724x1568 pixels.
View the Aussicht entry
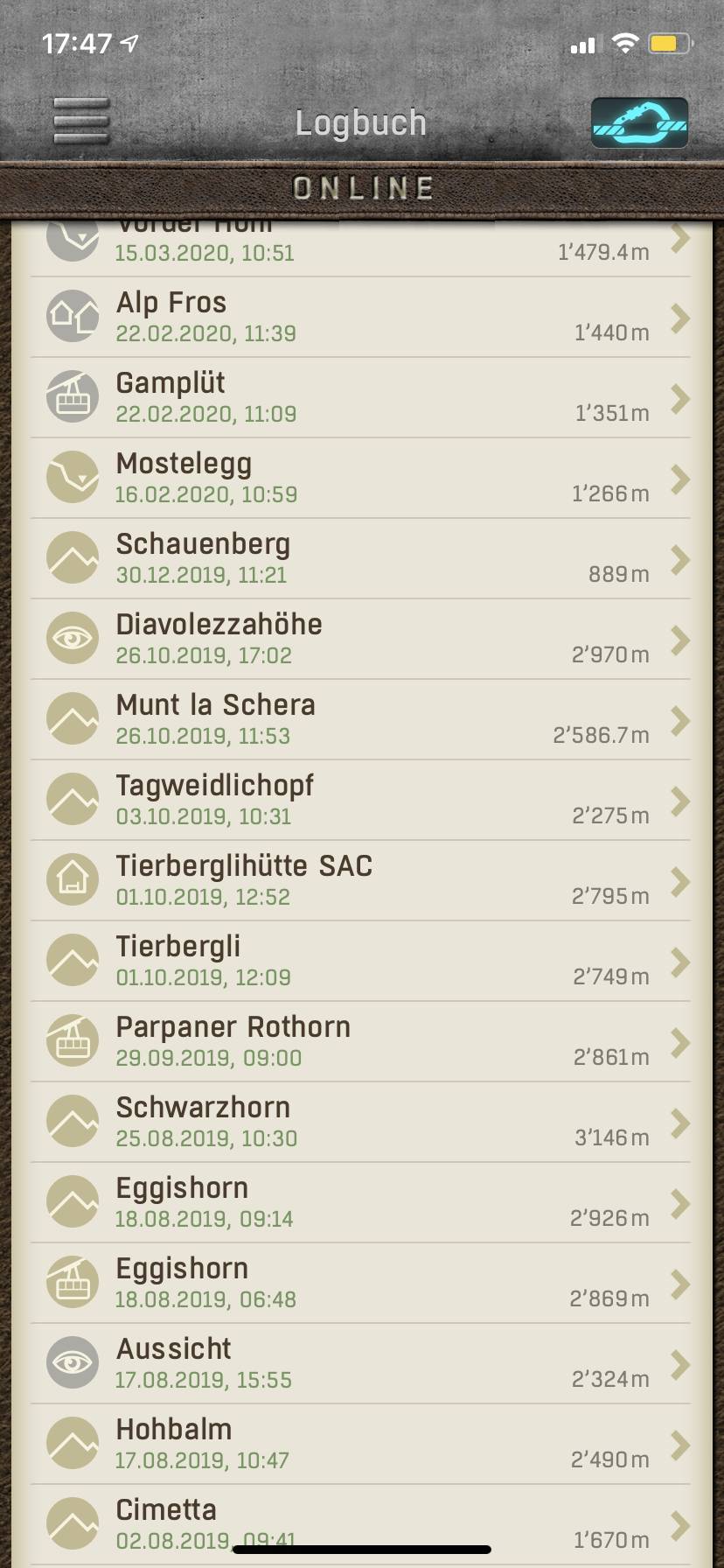pos(361,1364)
